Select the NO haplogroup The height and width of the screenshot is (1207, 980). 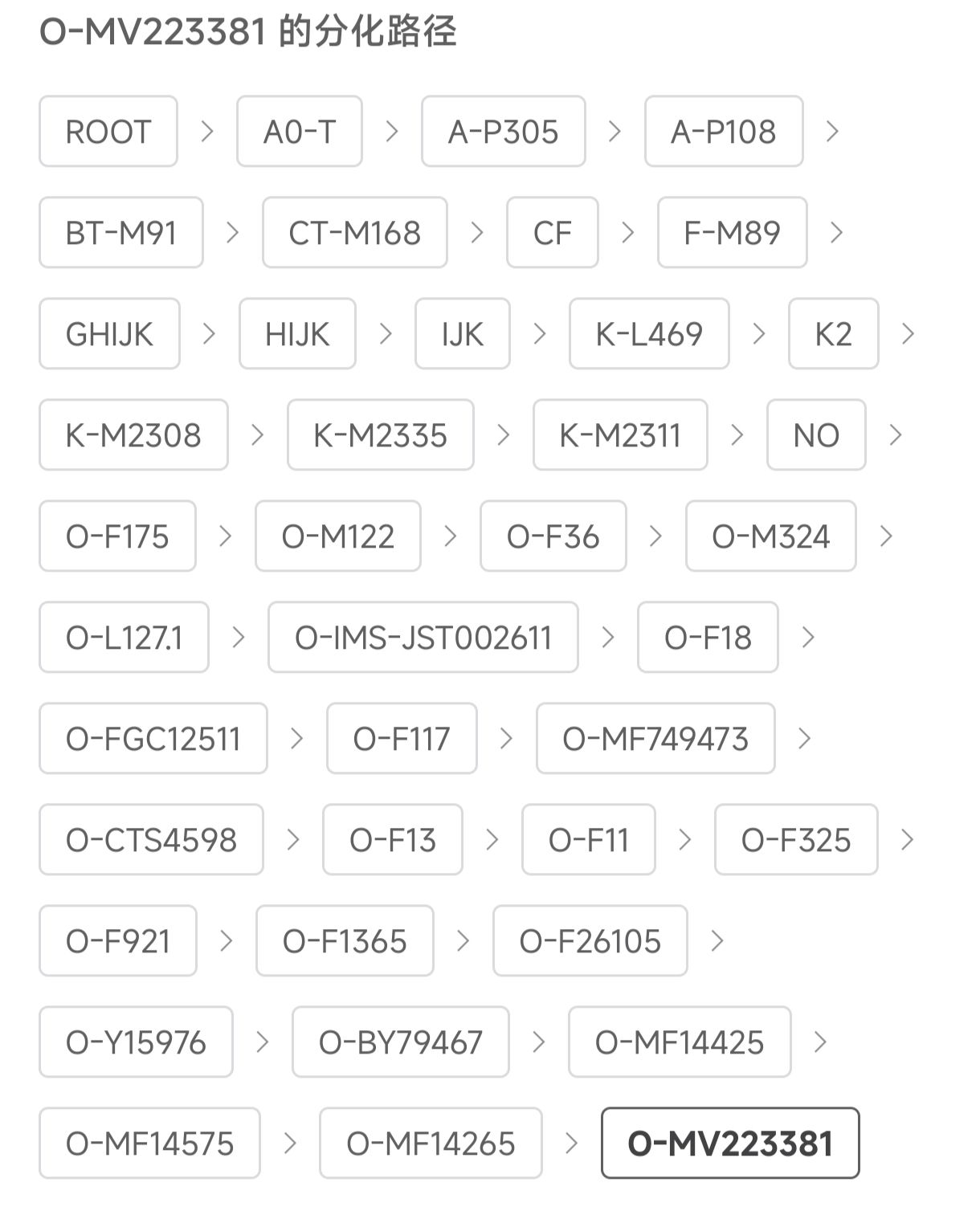816,435
